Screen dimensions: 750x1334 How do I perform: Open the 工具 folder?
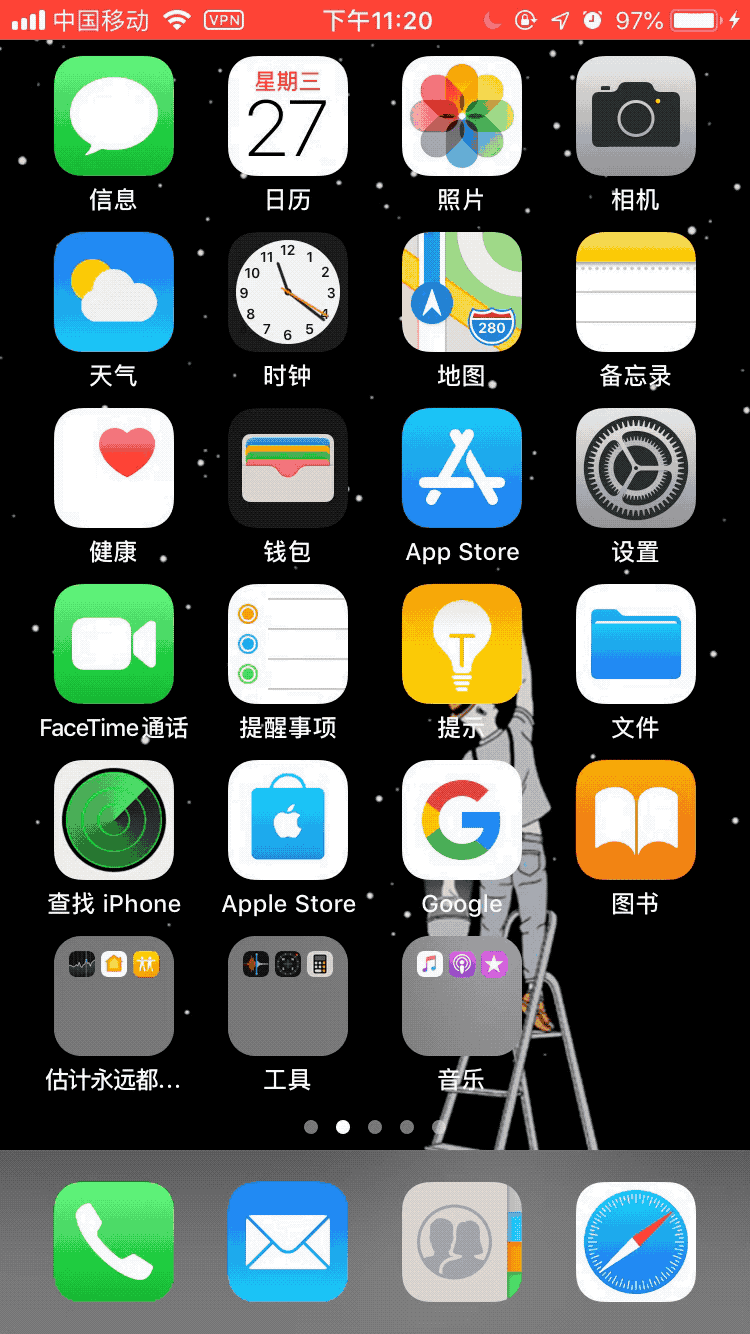tap(287, 995)
